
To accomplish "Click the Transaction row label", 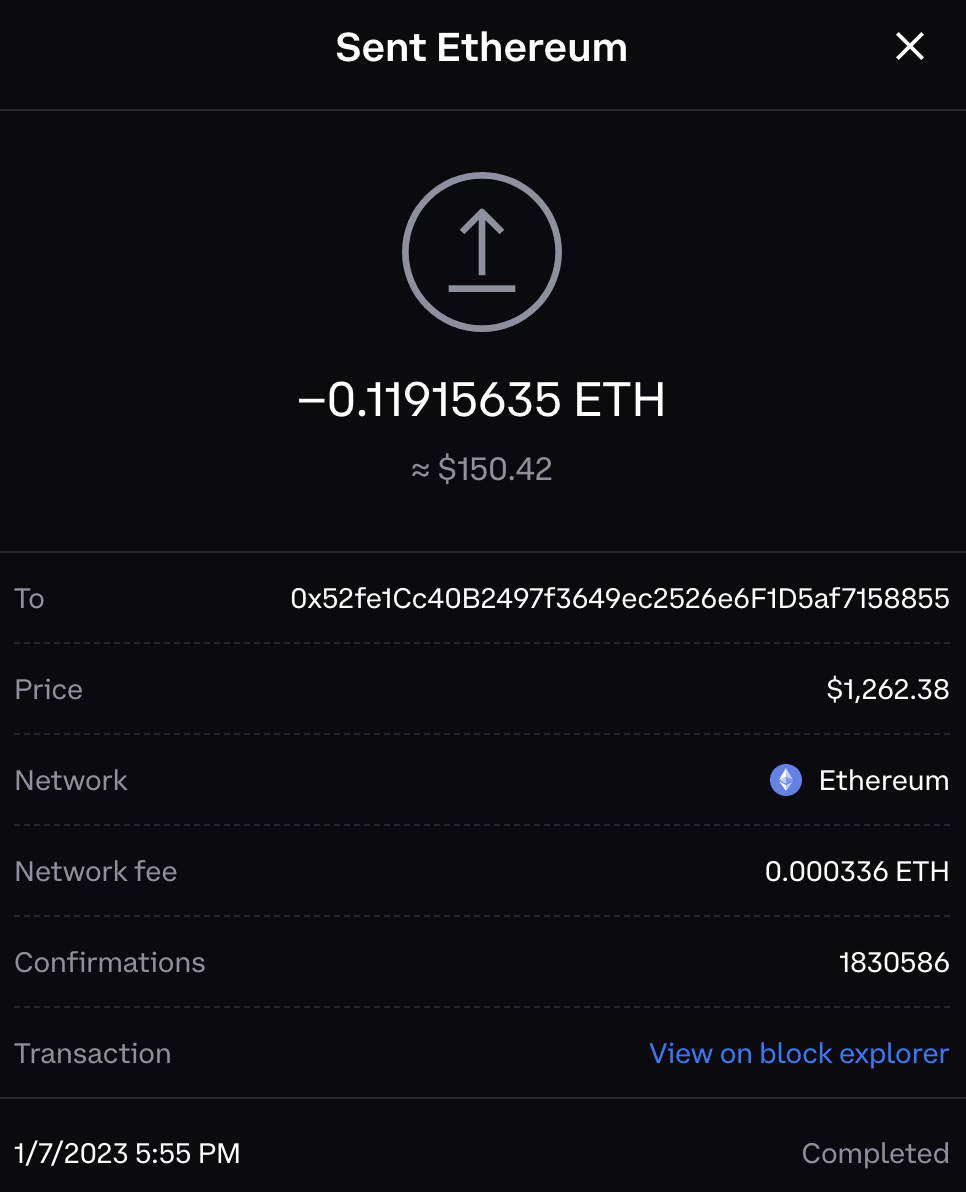I will [x=92, y=1053].
